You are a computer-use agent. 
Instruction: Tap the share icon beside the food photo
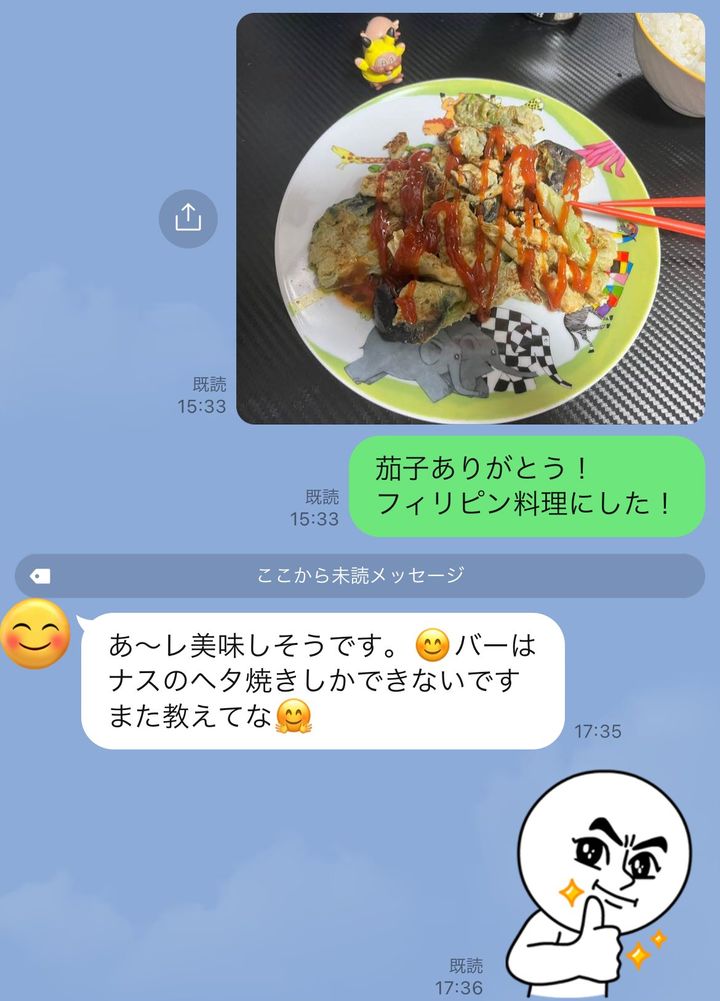pos(189,219)
